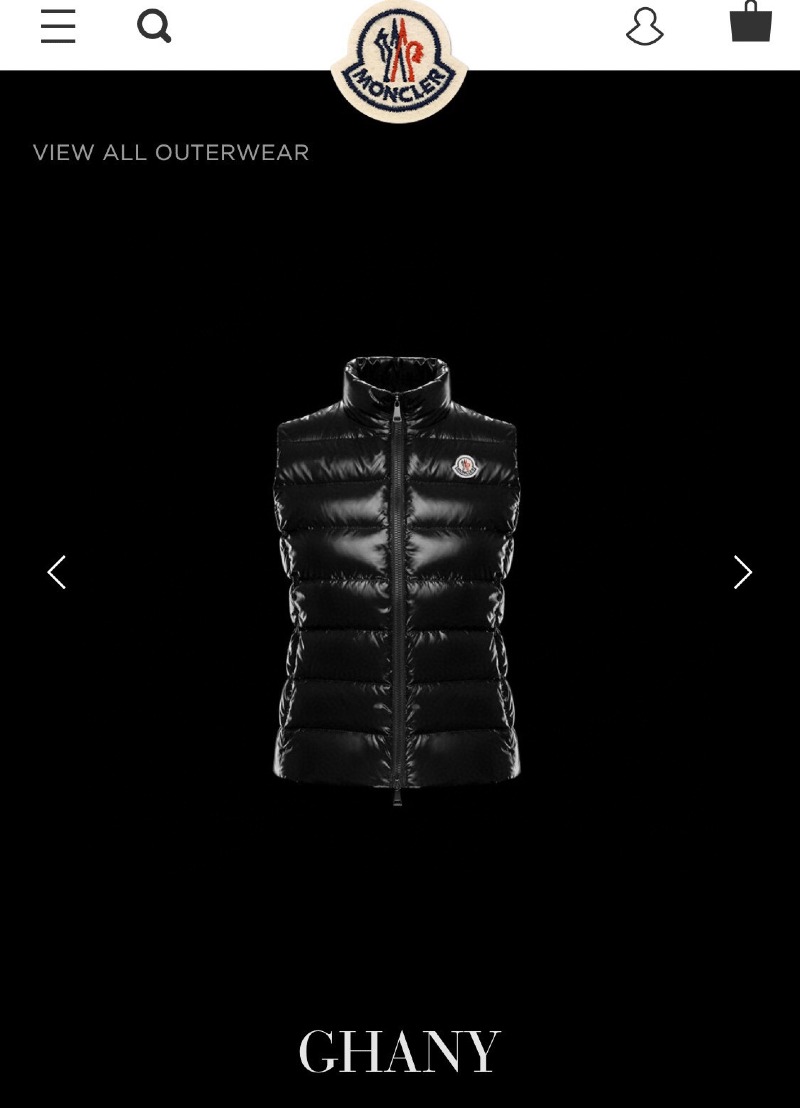Open the search icon

154,26
